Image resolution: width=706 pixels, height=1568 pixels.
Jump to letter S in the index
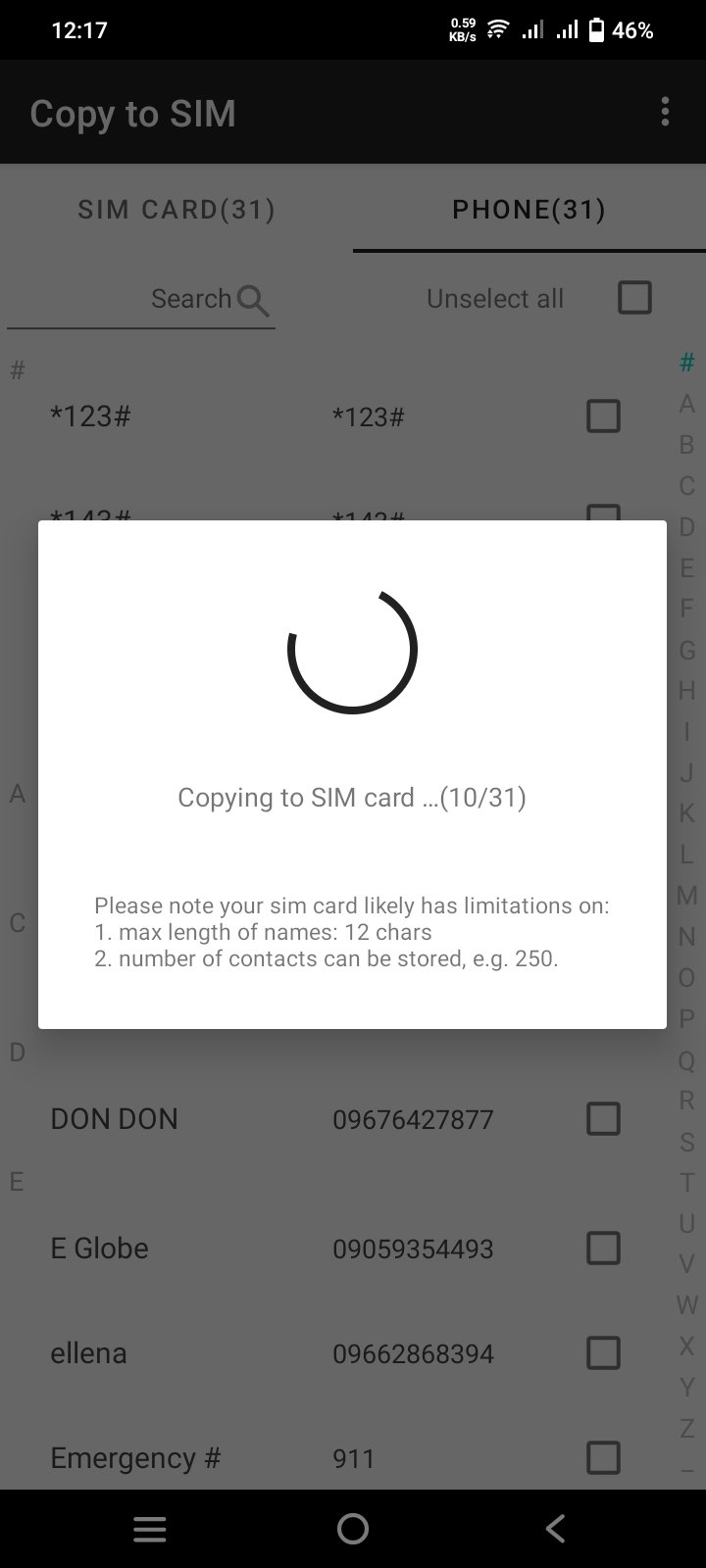tap(686, 1142)
